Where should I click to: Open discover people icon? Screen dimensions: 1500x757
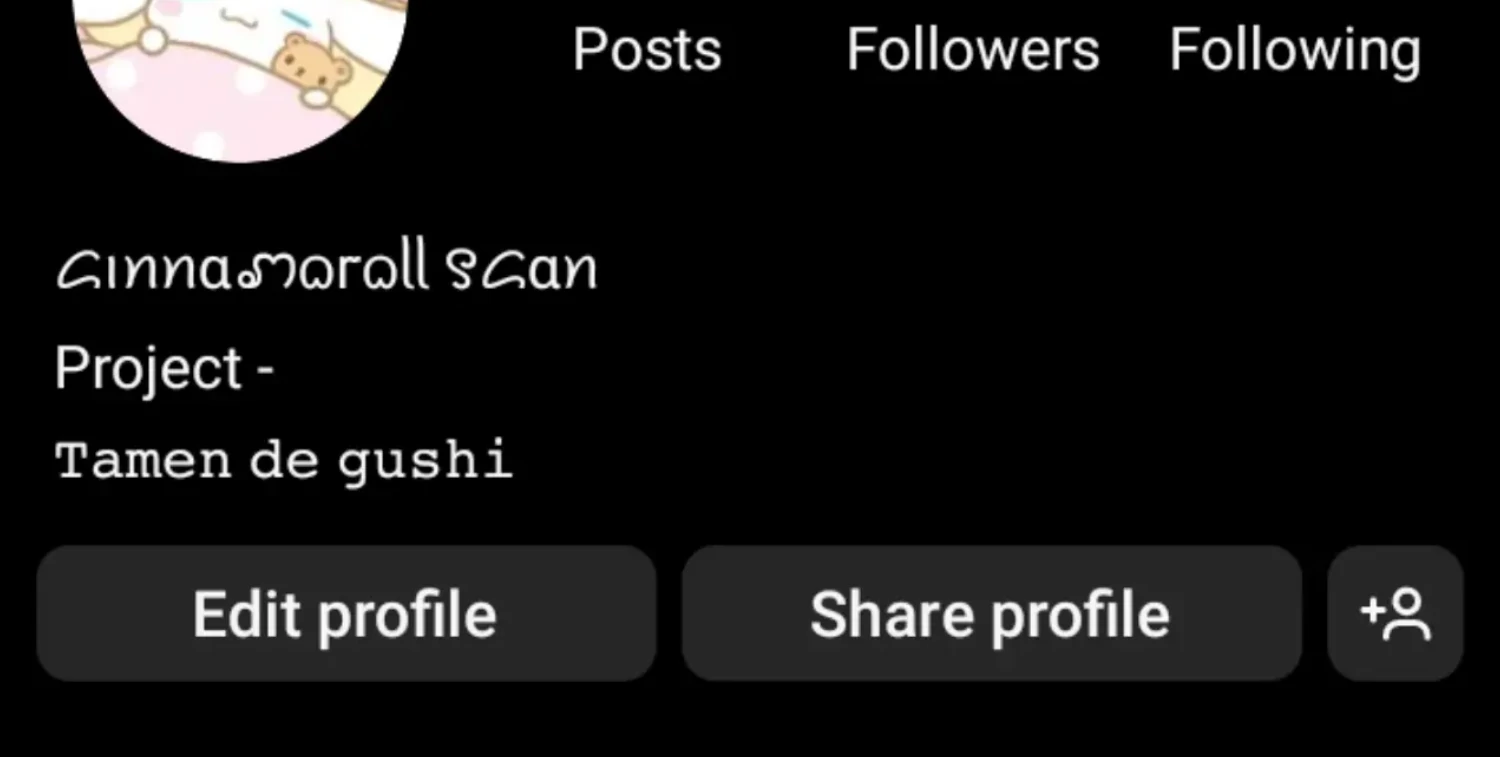tap(1395, 613)
